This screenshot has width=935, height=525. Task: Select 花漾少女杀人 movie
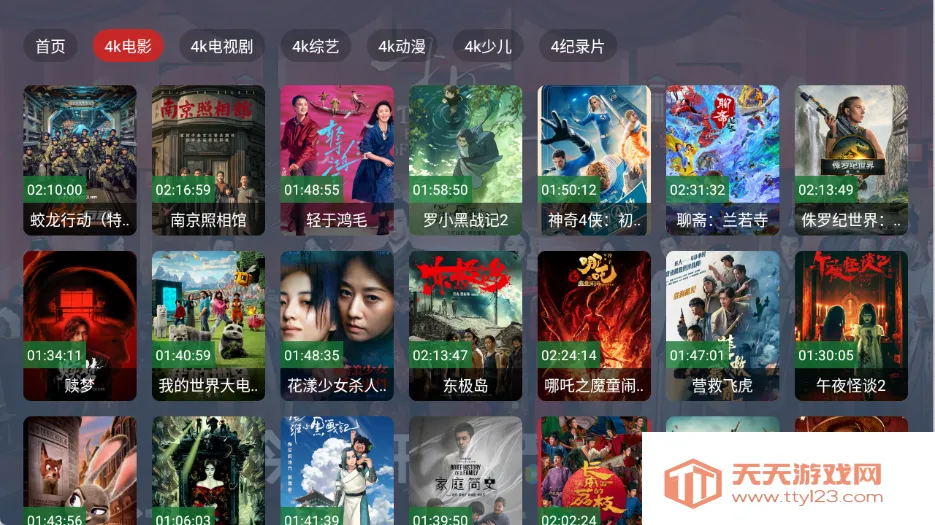click(x=337, y=325)
